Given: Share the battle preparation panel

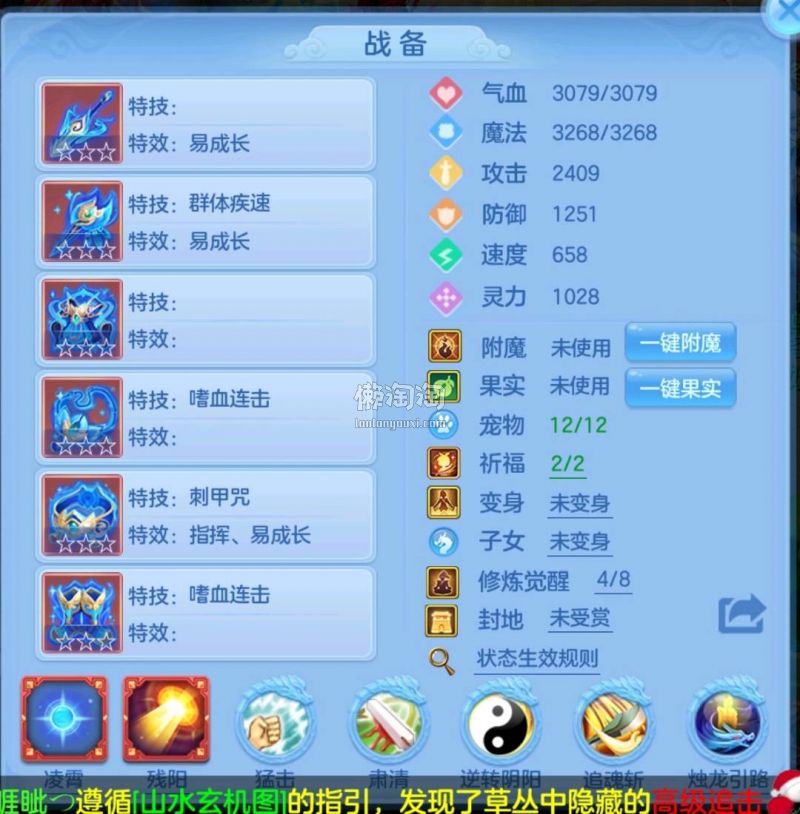Looking at the screenshot, I should [x=741, y=614].
